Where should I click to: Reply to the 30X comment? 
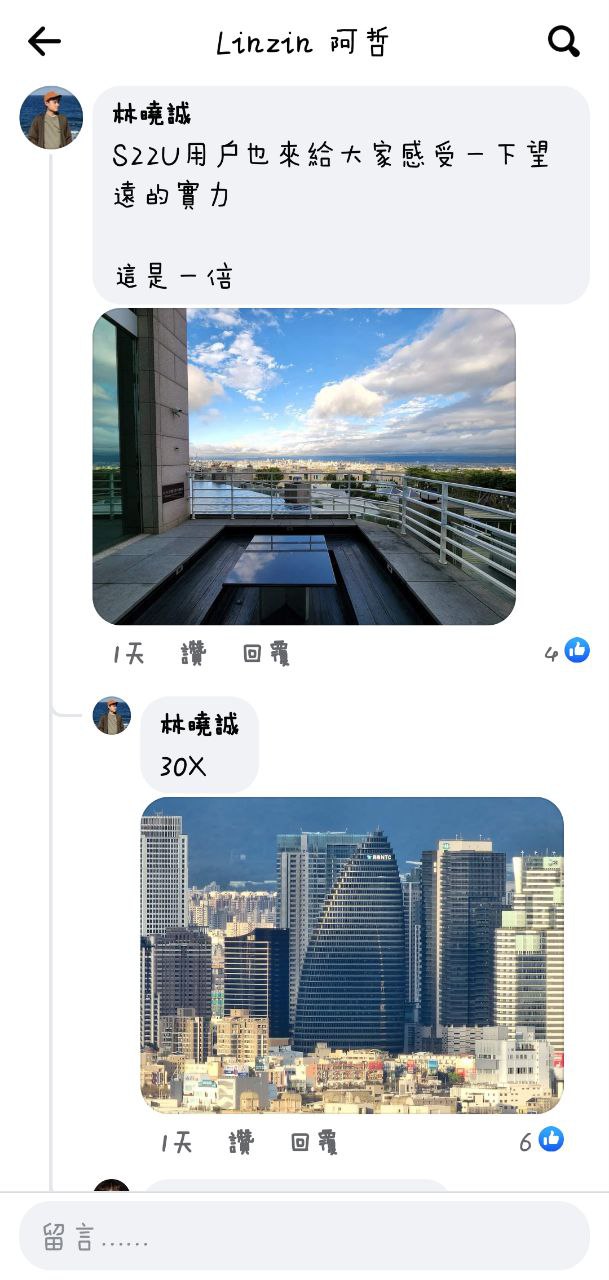pyautogui.click(x=314, y=1142)
